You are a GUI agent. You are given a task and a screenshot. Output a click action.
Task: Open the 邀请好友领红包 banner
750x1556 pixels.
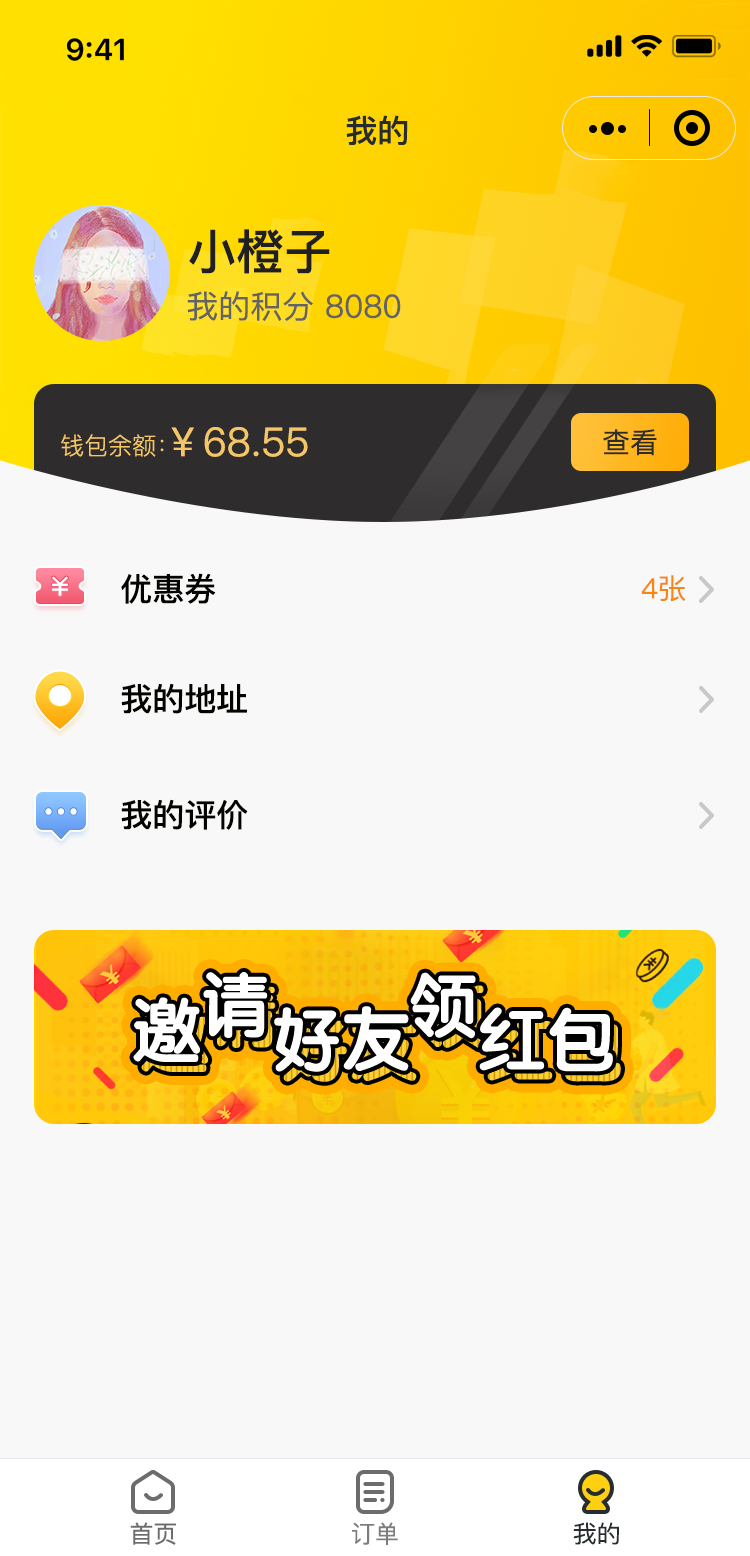coord(375,1027)
